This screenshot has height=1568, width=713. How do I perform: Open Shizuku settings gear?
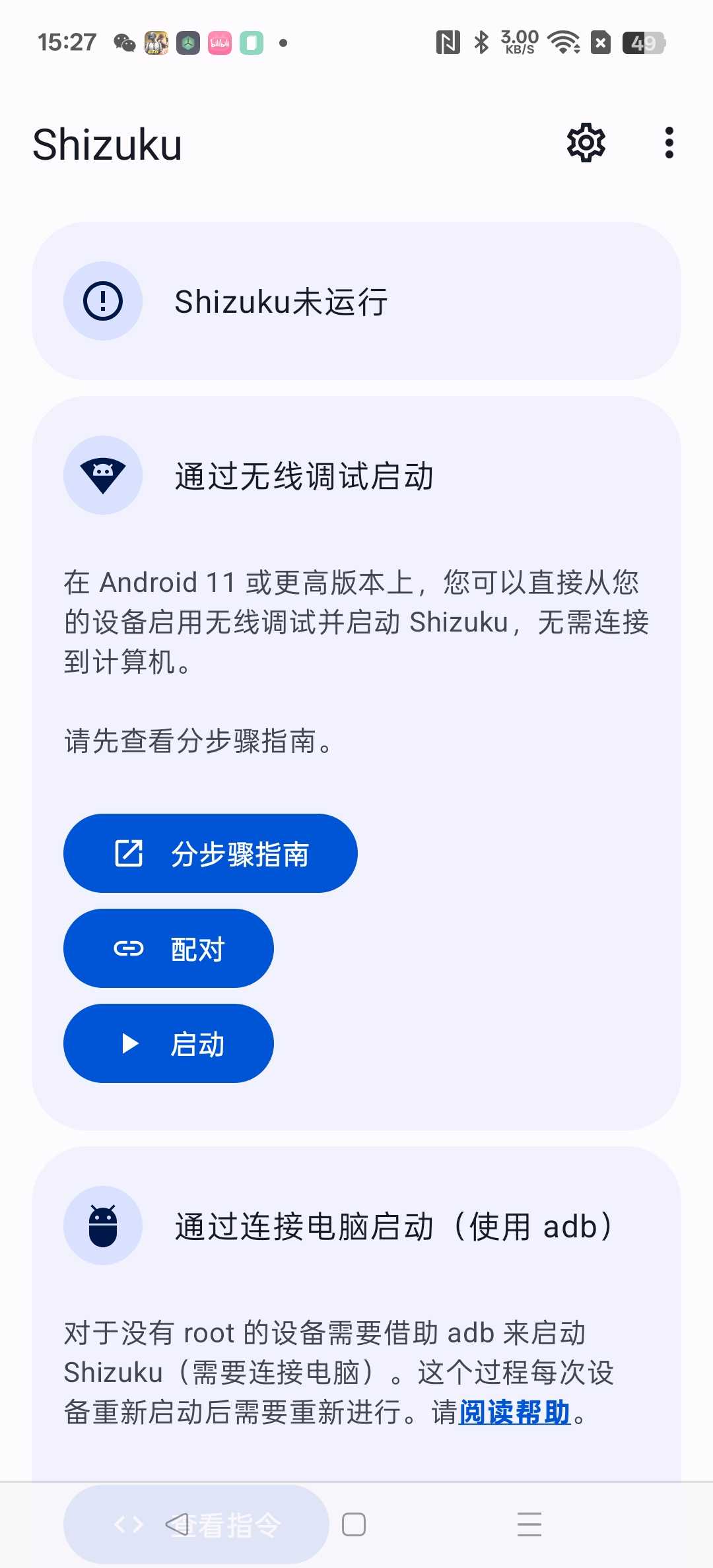pos(586,143)
